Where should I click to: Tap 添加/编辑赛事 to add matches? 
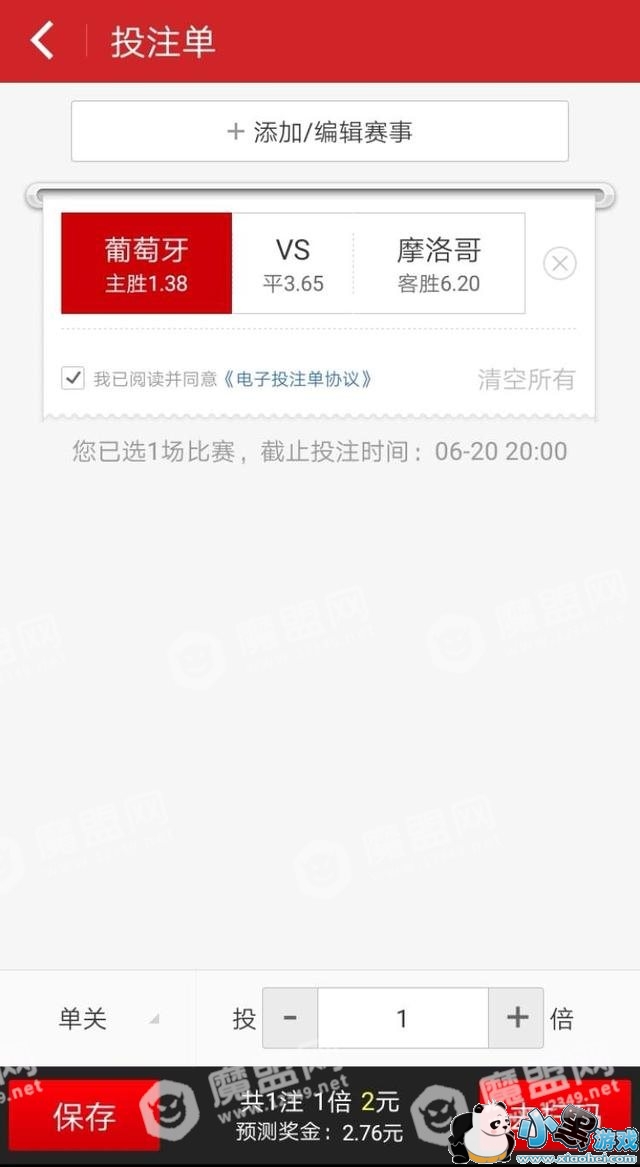coord(319,131)
